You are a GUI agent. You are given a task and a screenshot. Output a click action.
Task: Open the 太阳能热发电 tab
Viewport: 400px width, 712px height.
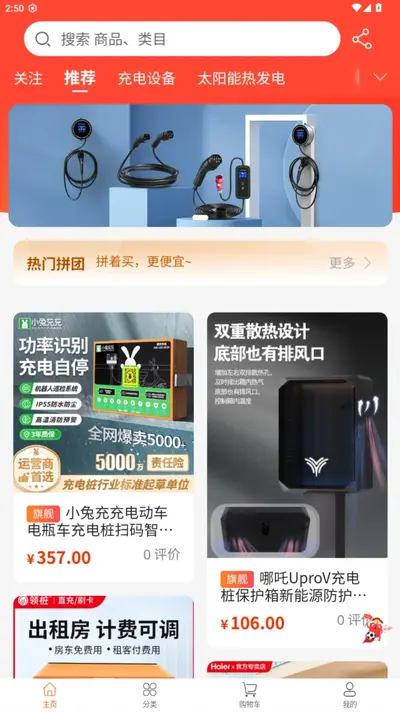pyautogui.click(x=241, y=78)
